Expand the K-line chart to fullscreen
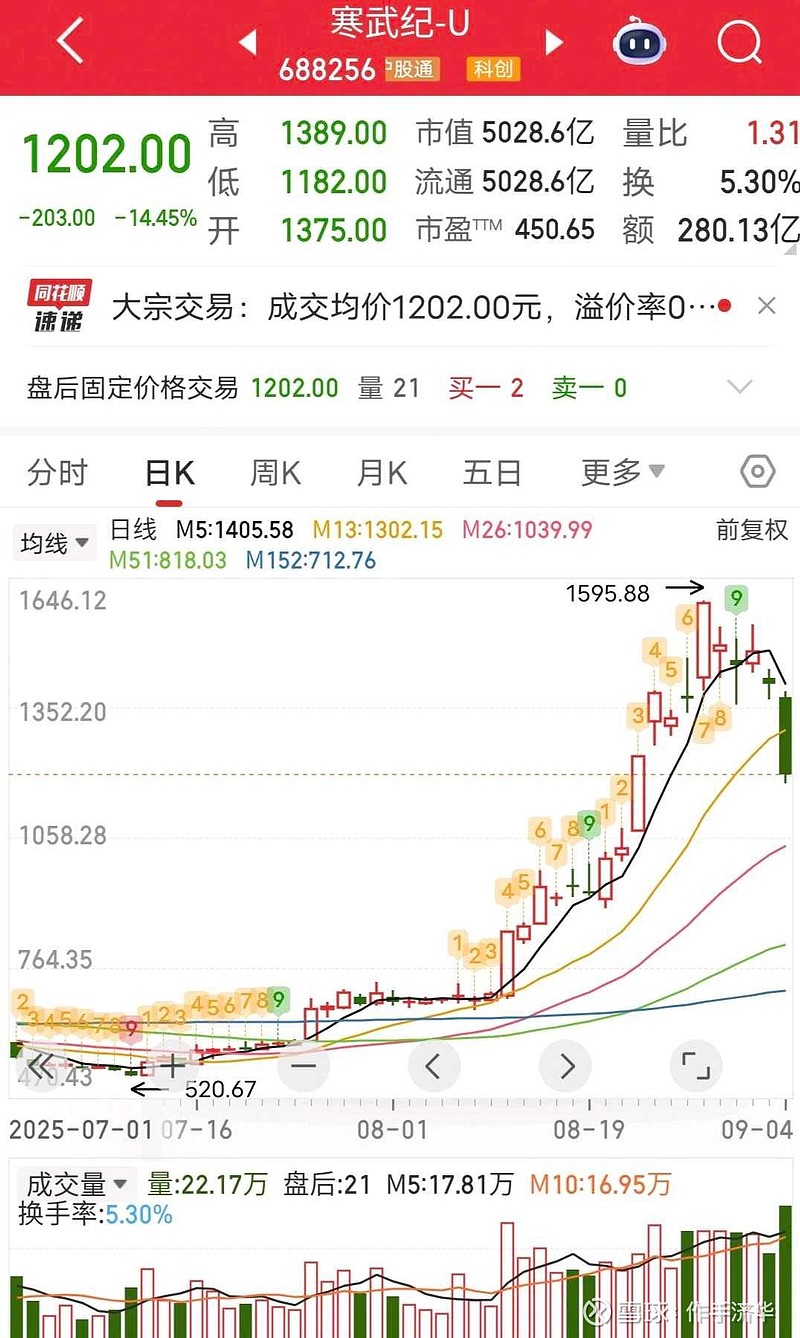 click(x=697, y=1066)
